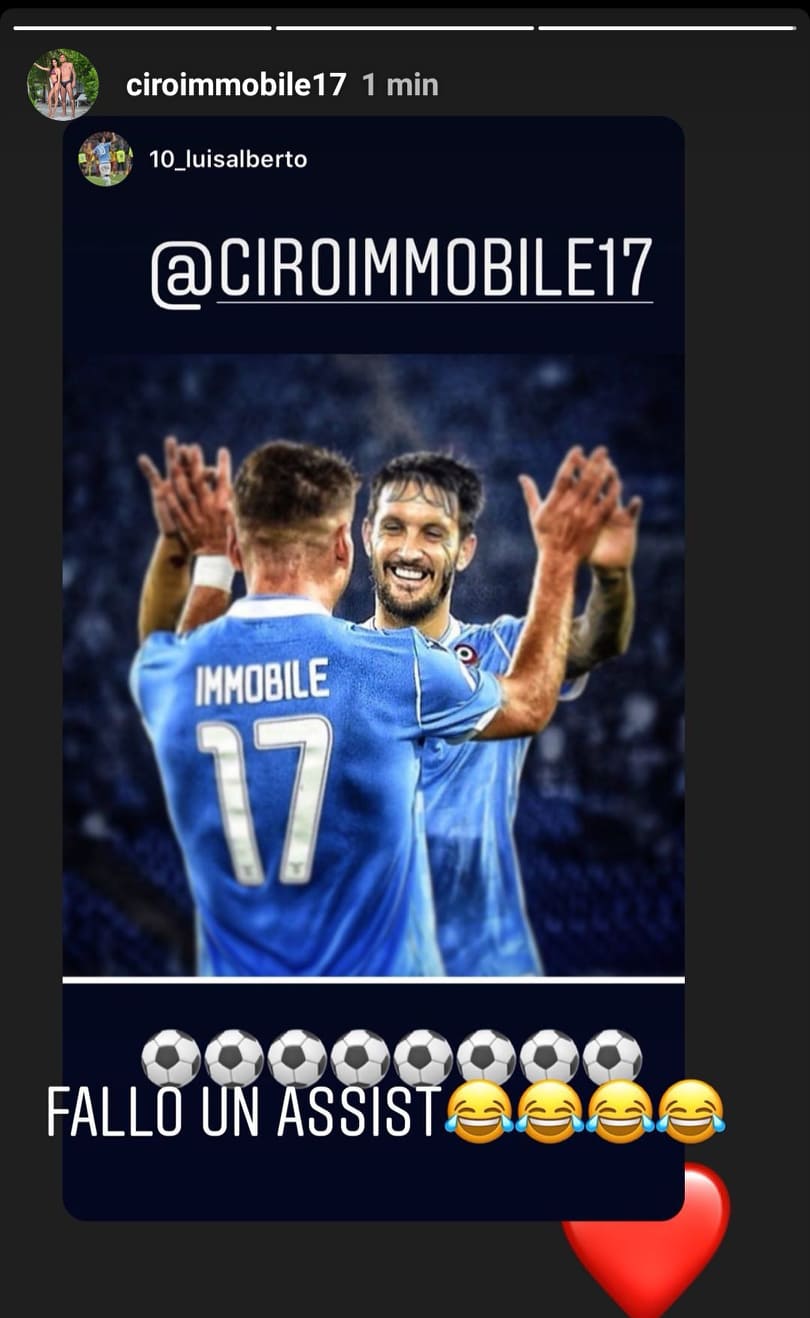810x1318 pixels.
Task: Follow the @CIROIMMOBILE17 mention
Action: [x=401, y=269]
